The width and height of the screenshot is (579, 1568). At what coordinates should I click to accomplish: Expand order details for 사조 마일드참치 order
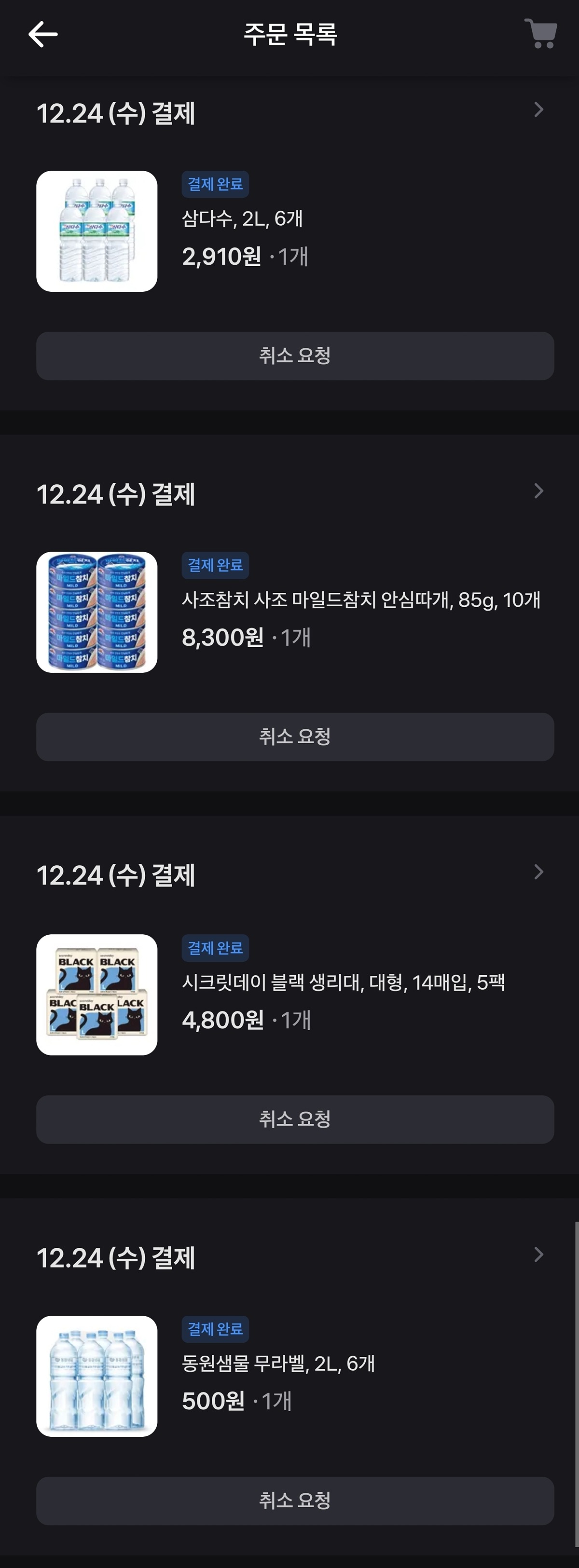[538, 491]
